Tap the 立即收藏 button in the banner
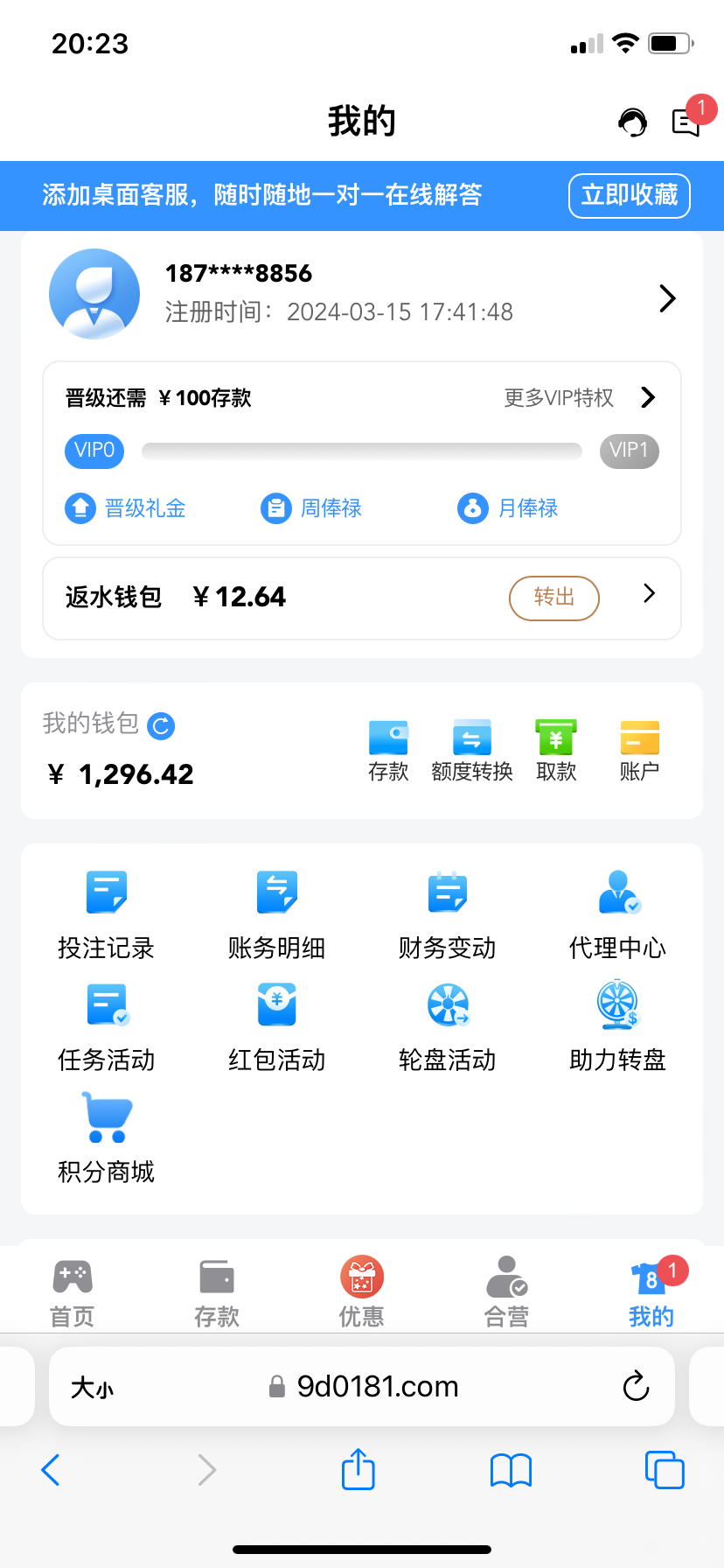This screenshot has width=724, height=1568. coord(629,195)
